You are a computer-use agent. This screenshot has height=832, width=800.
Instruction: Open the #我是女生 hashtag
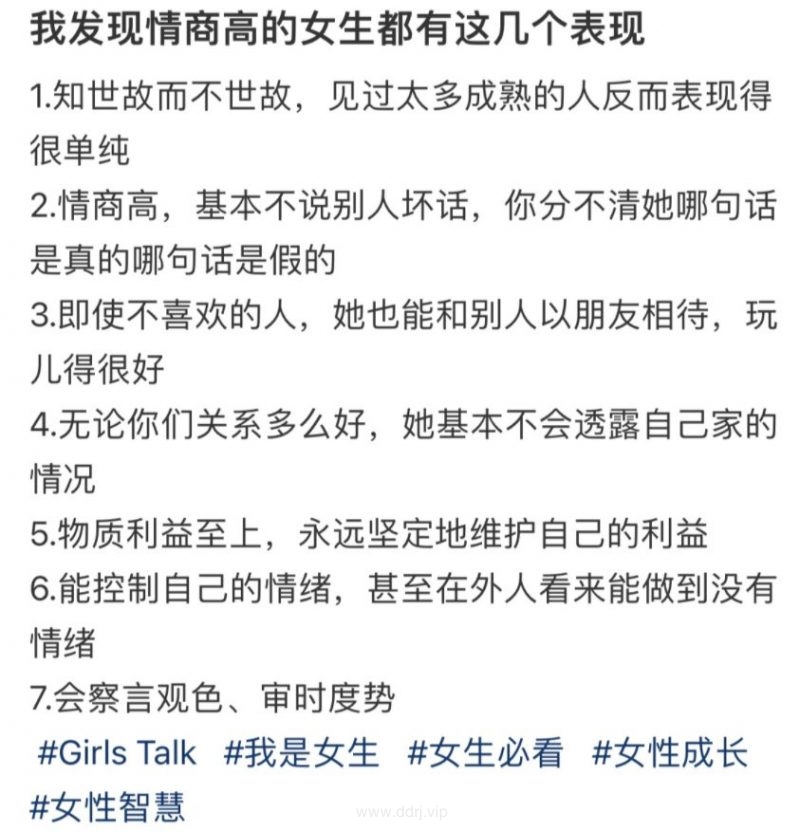[301, 752]
